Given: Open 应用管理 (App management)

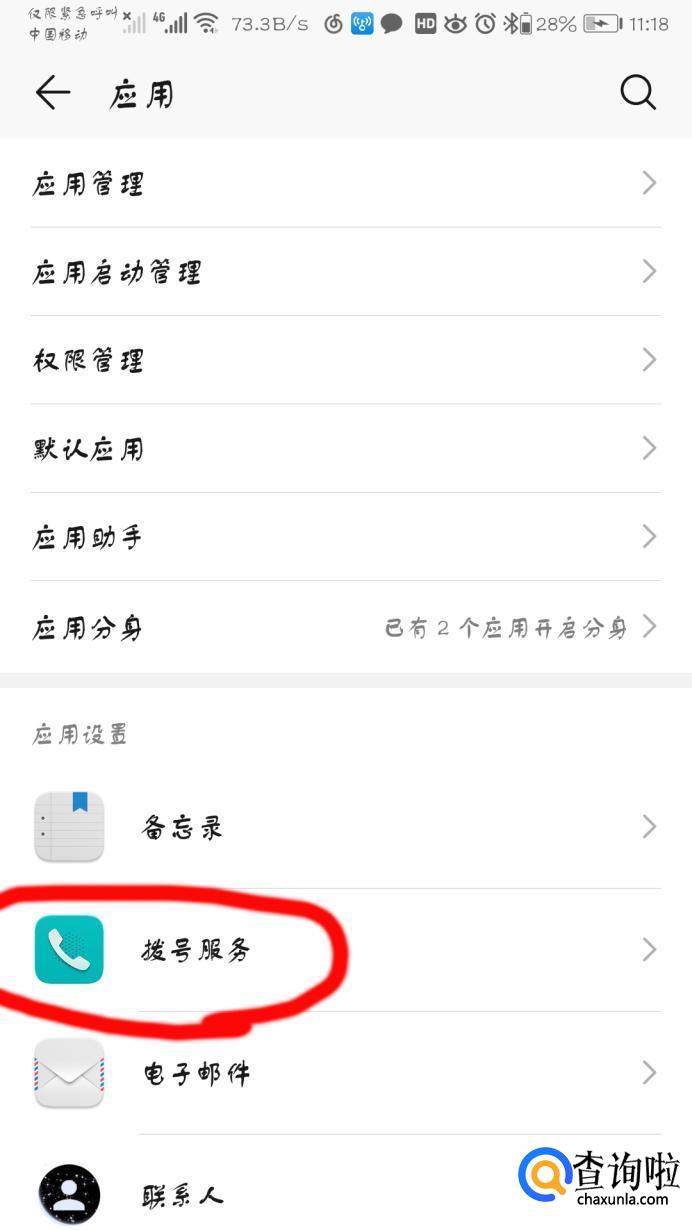Looking at the screenshot, I should tap(345, 184).
